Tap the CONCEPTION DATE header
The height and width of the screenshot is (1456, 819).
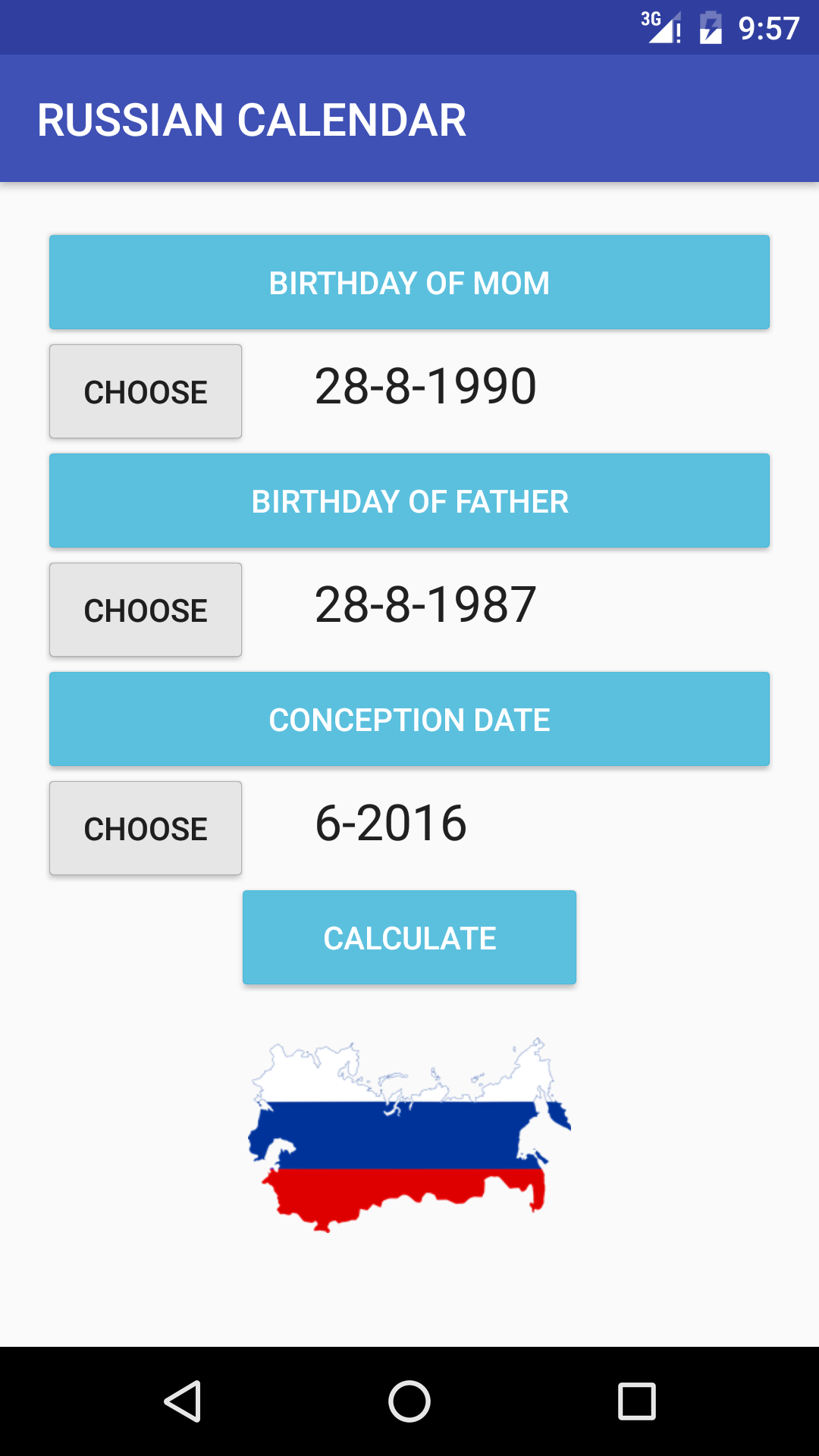click(x=409, y=719)
